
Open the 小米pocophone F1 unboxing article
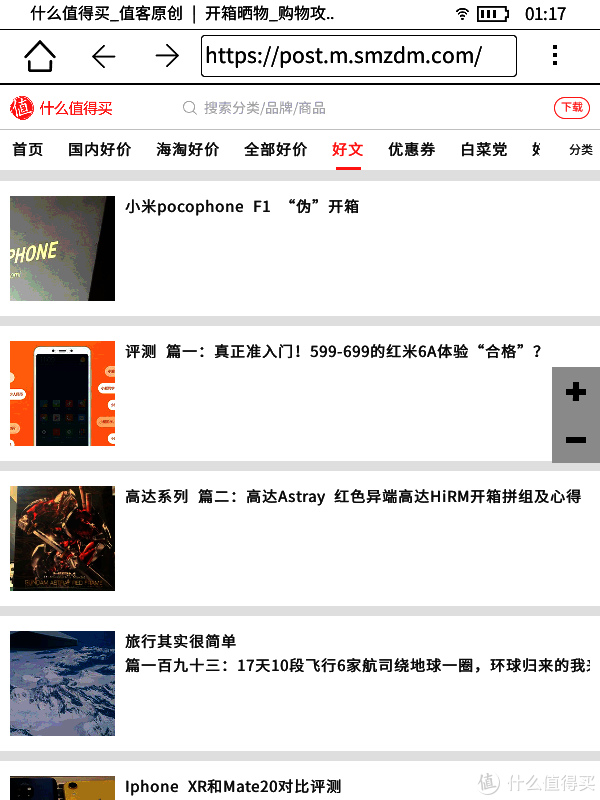[241, 207]
